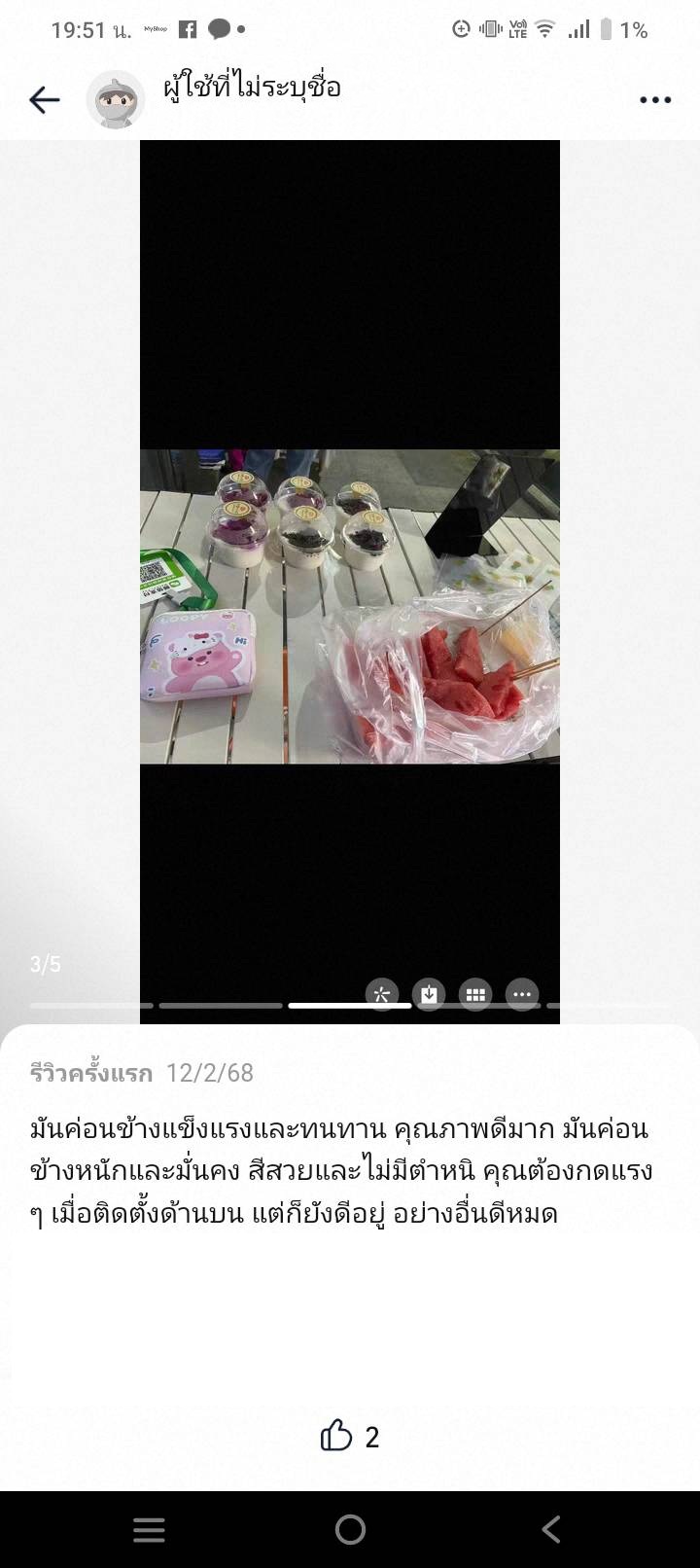Open the three-dot overflow menu
700x1568 pixels.
pos(655,100)
